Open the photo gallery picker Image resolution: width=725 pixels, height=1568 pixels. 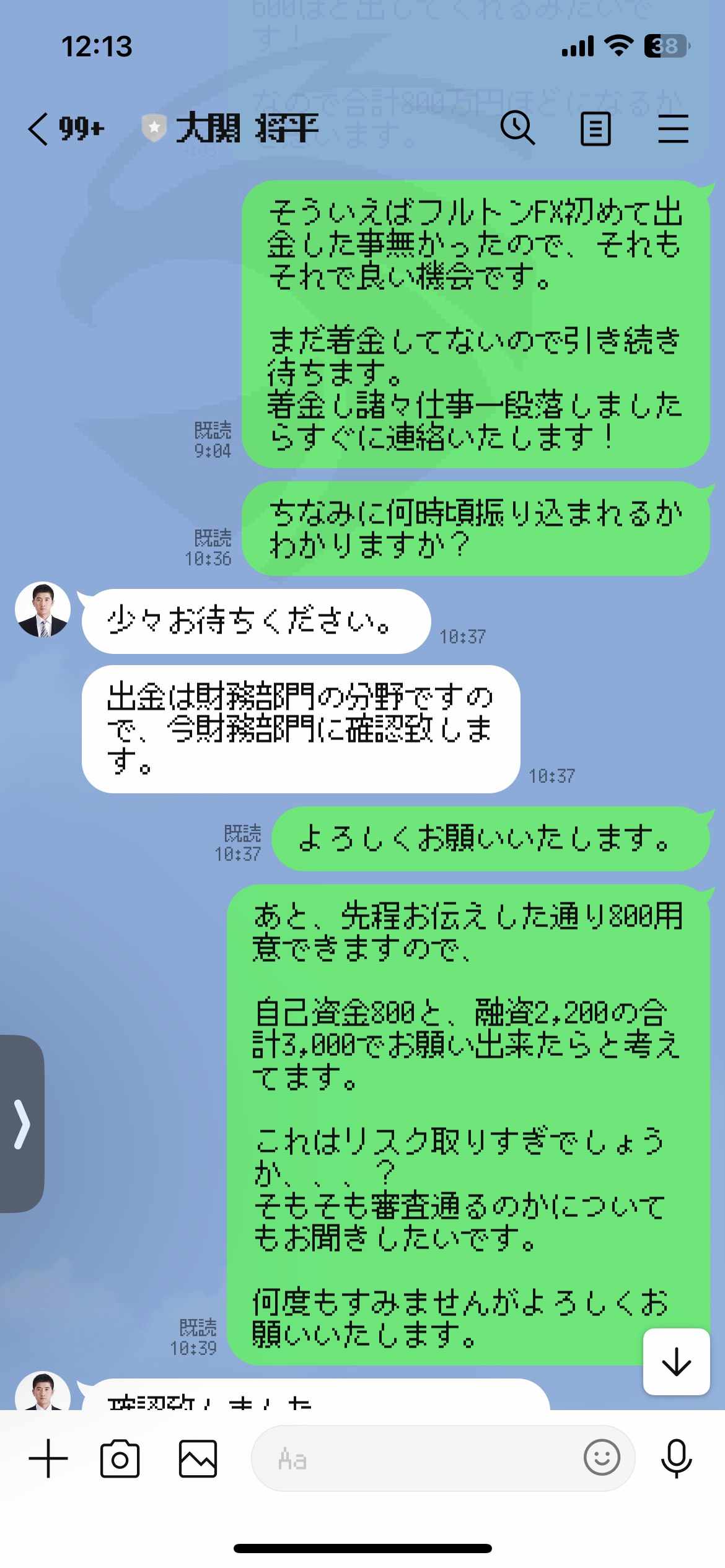198,1459
